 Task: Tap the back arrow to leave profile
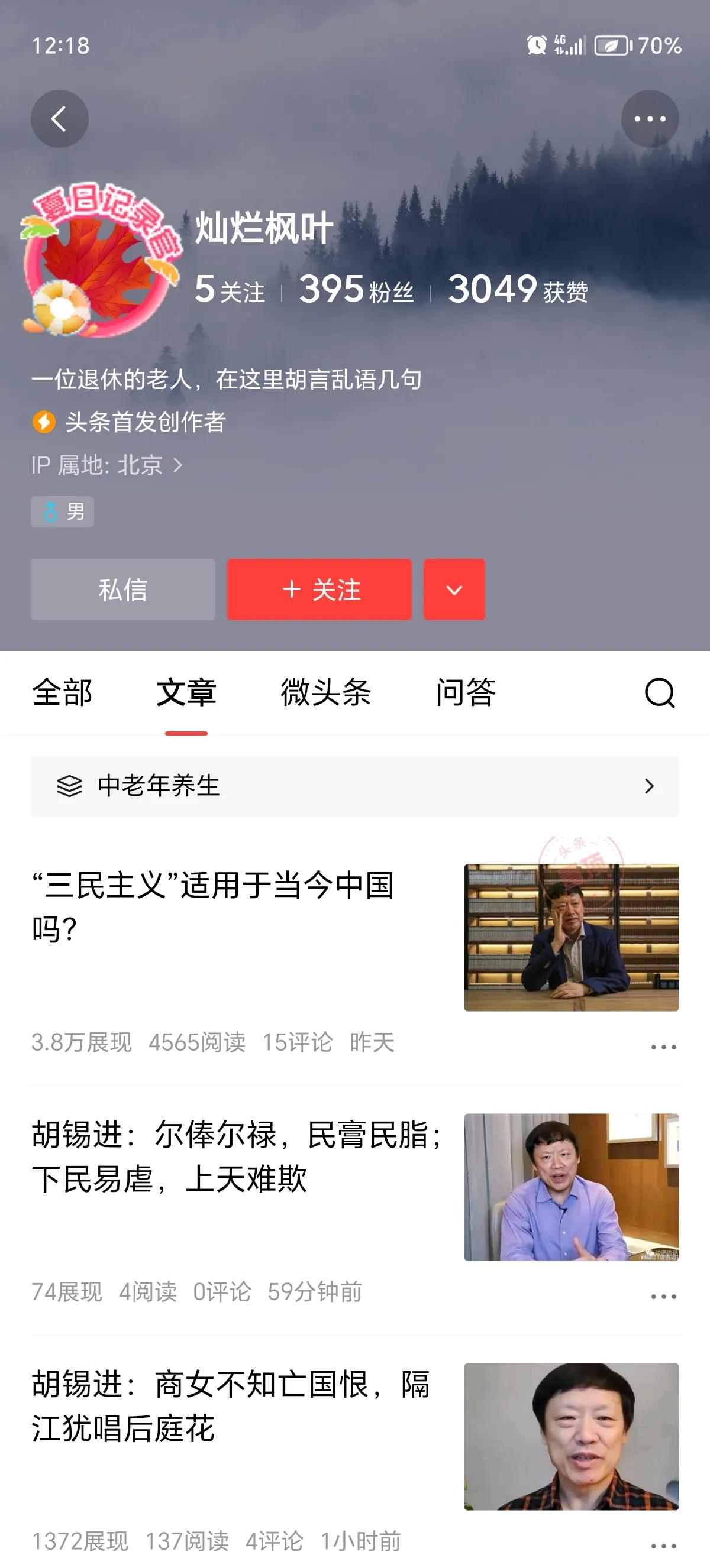59,119
